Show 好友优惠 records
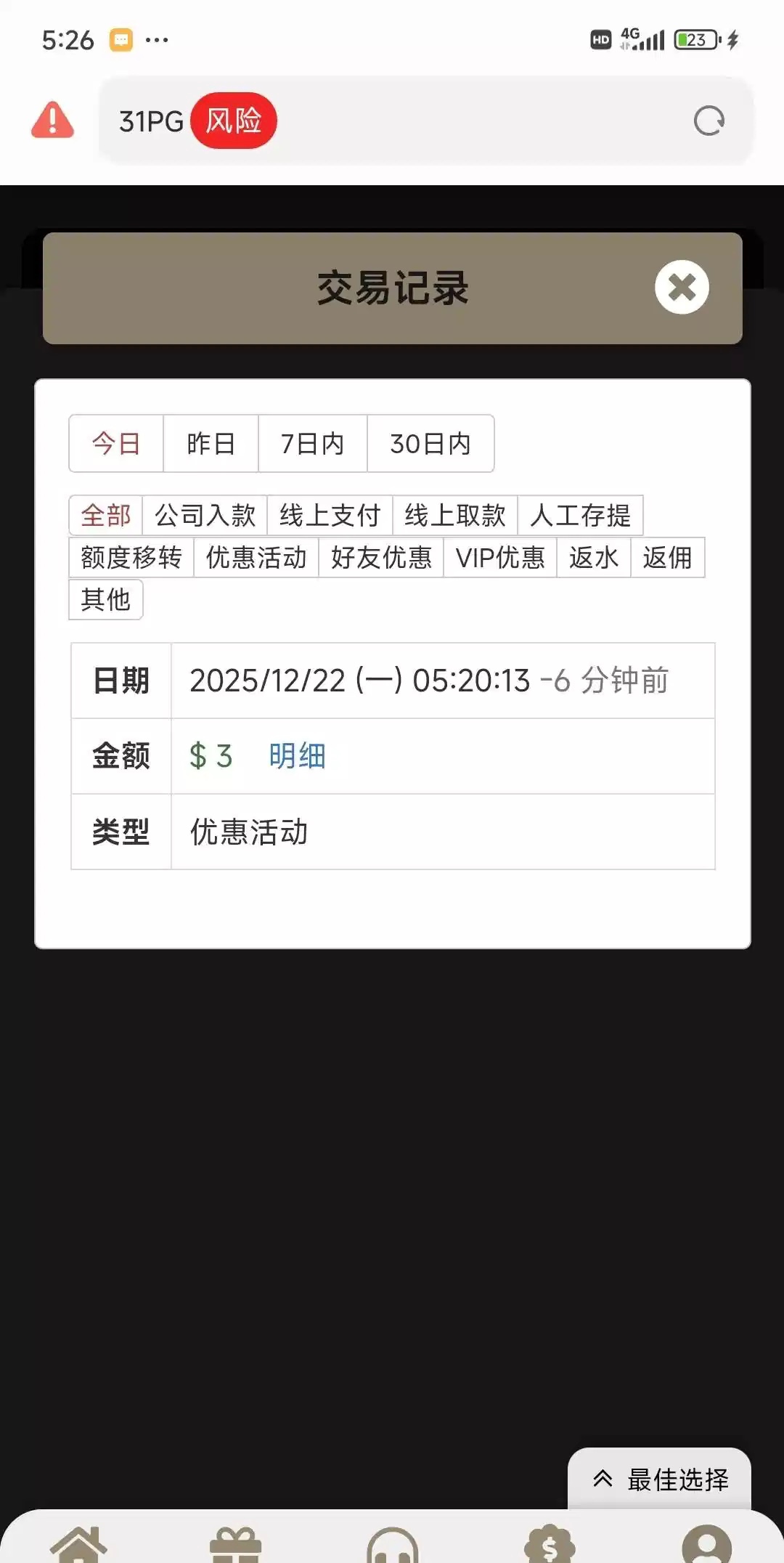Screen dimensions: 784x1563 tap(381, 558)
